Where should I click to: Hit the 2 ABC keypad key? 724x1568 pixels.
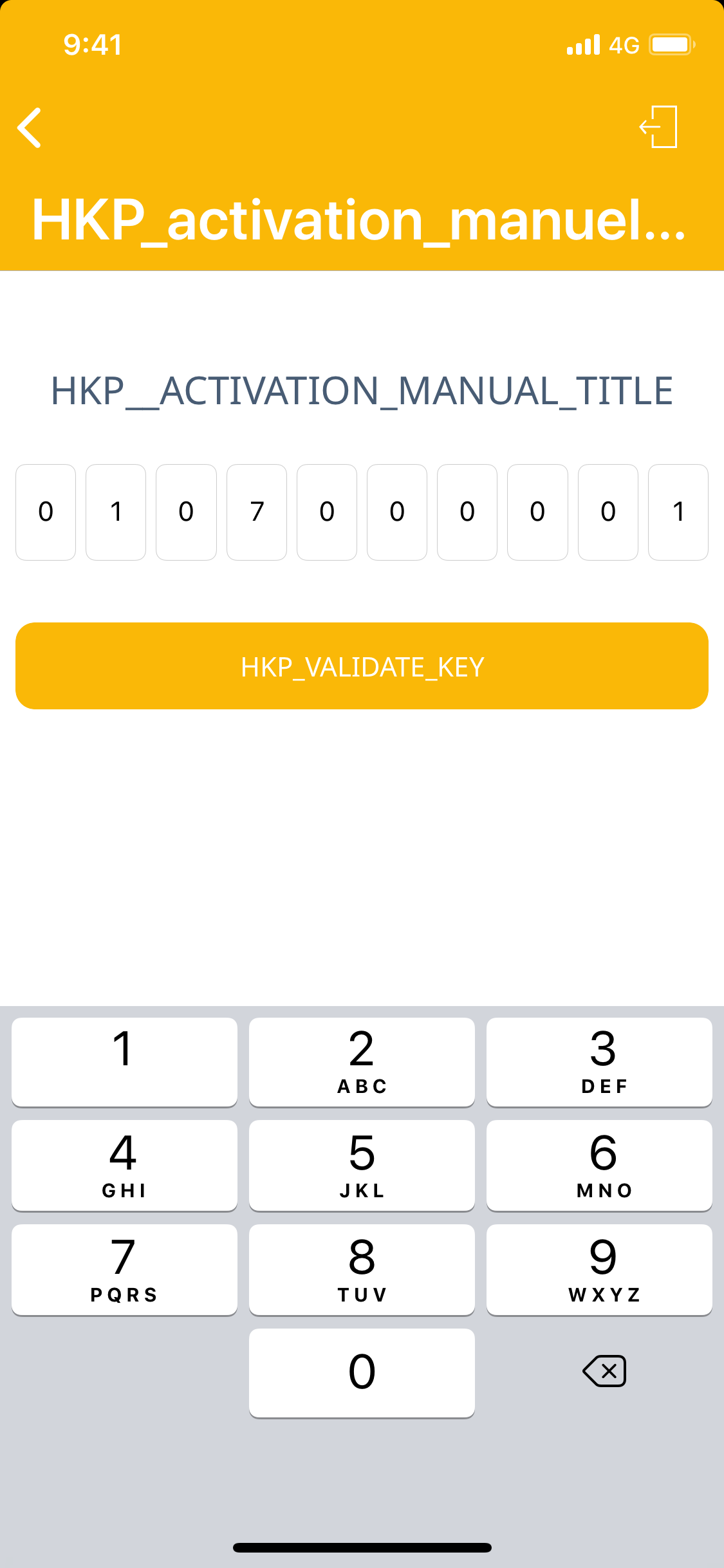click(362, 1062)
